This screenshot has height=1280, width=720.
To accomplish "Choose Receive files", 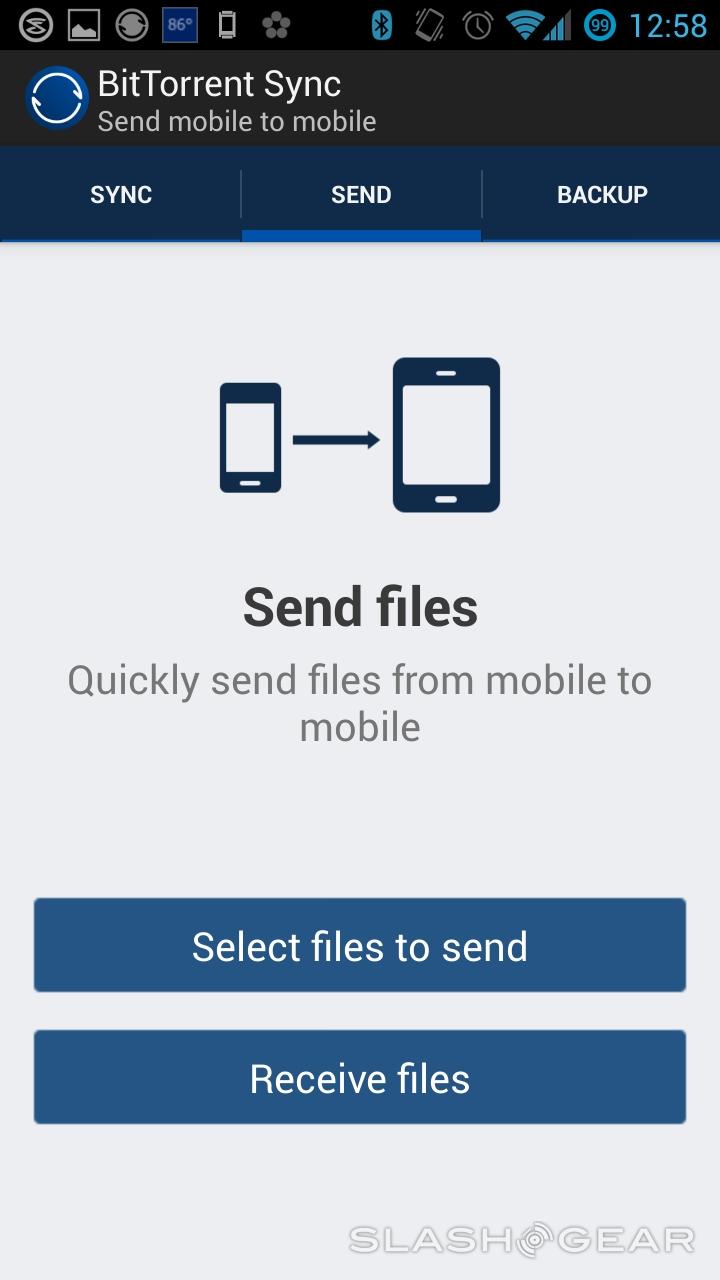I will (360, 1078).
